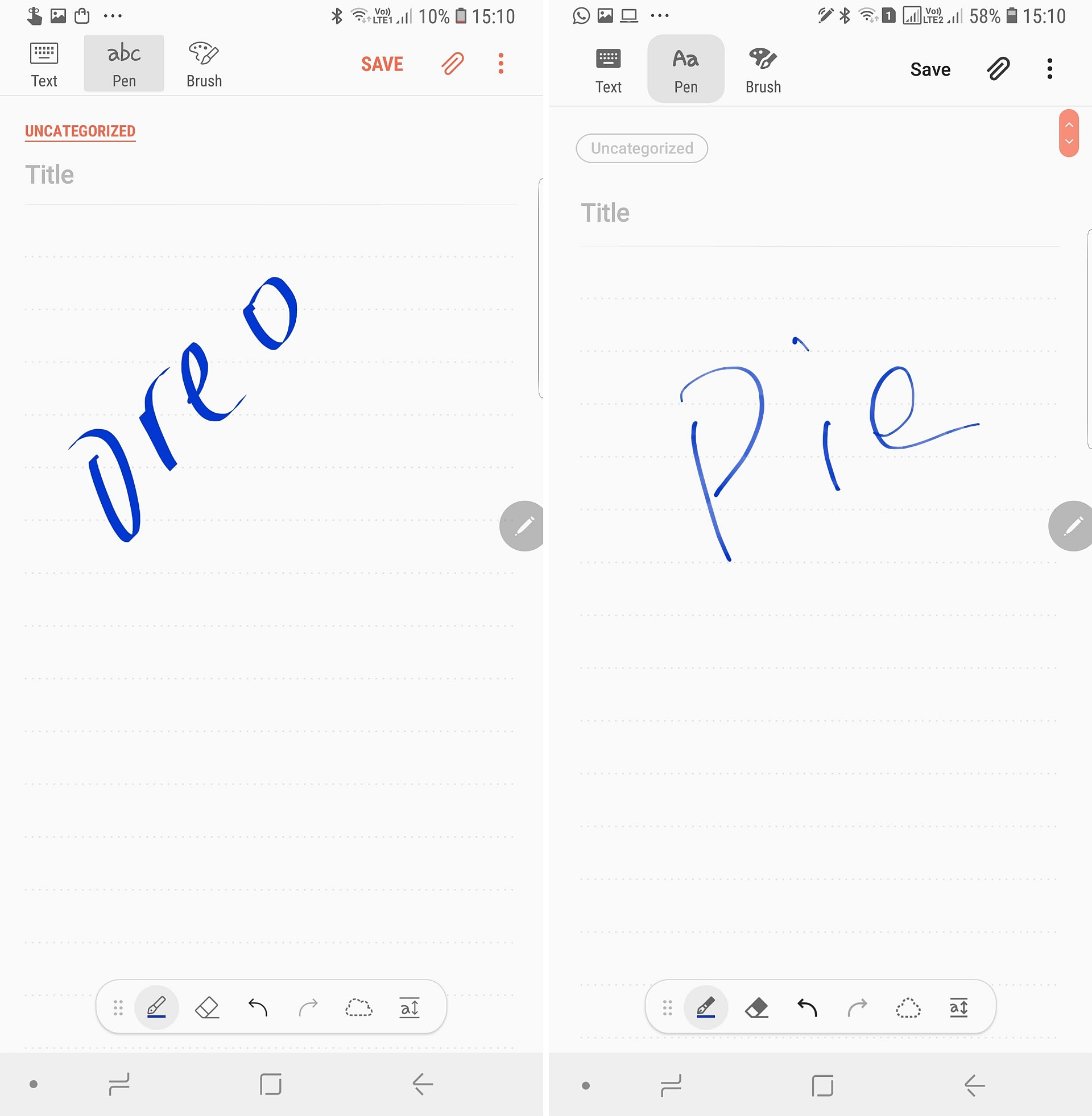Image resolution: width=1092 pixels, height=1116 pixels.
Task: Go back using the navigation bar arrow
Action: [x=423, y=1084]
